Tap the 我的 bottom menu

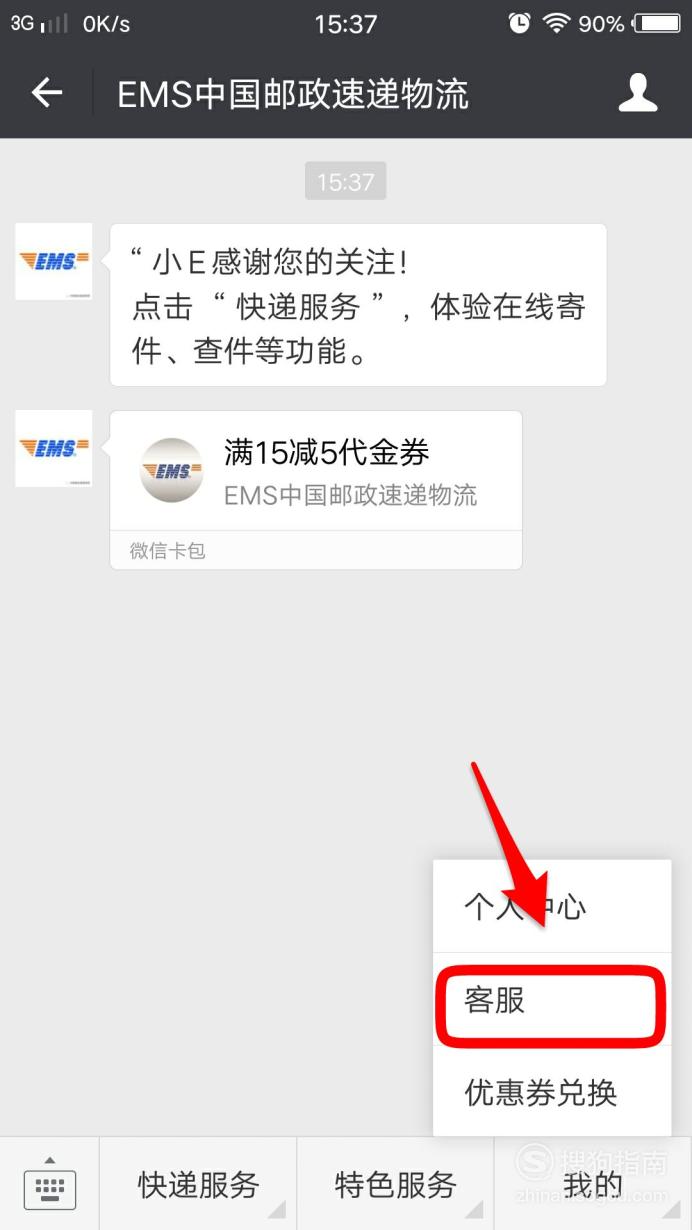coord(593,1186)
